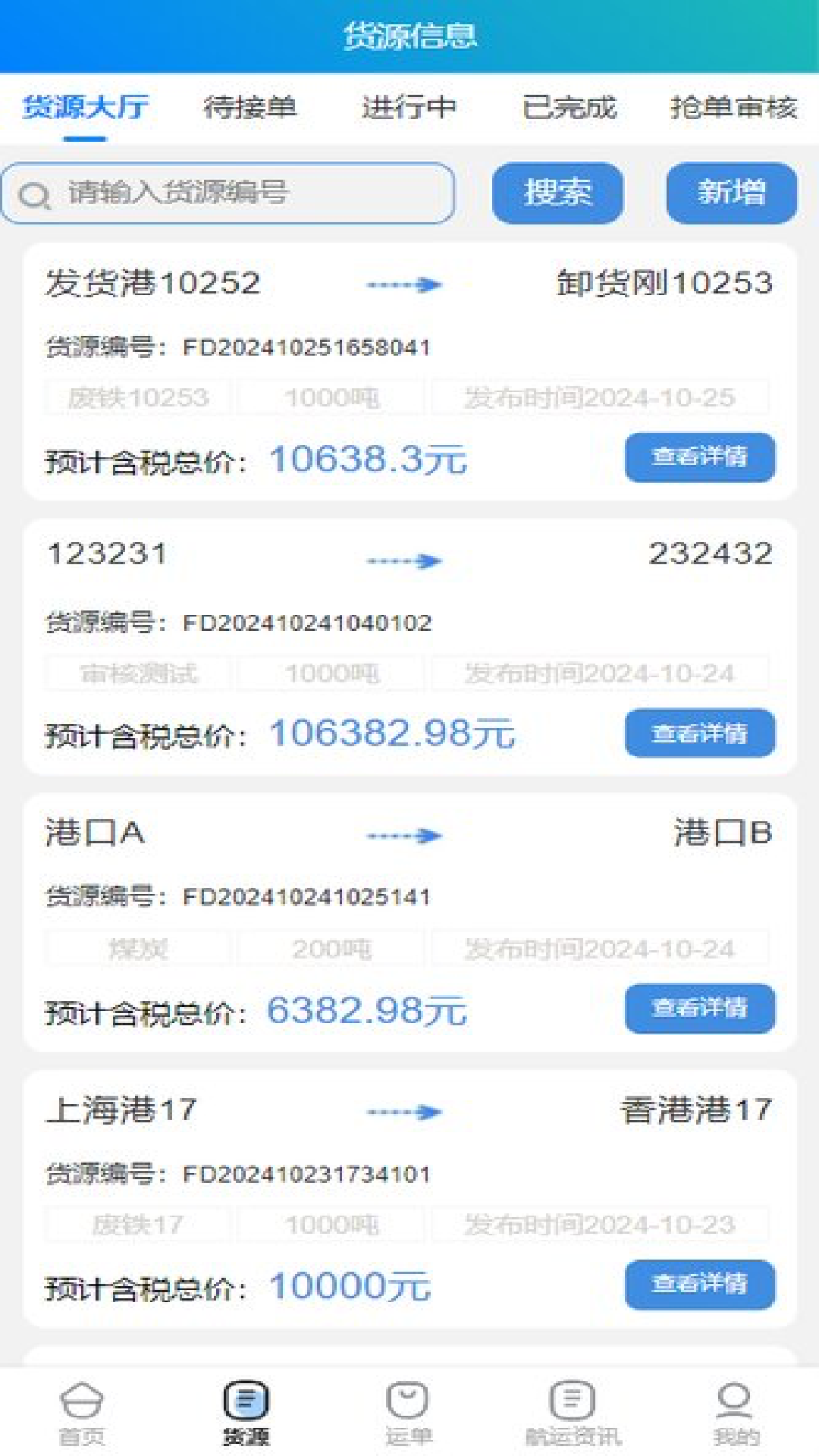This screenshot has height=1456, width=819.
Task: View details for cargo FD202410241040102
Action: click(699, 733)
